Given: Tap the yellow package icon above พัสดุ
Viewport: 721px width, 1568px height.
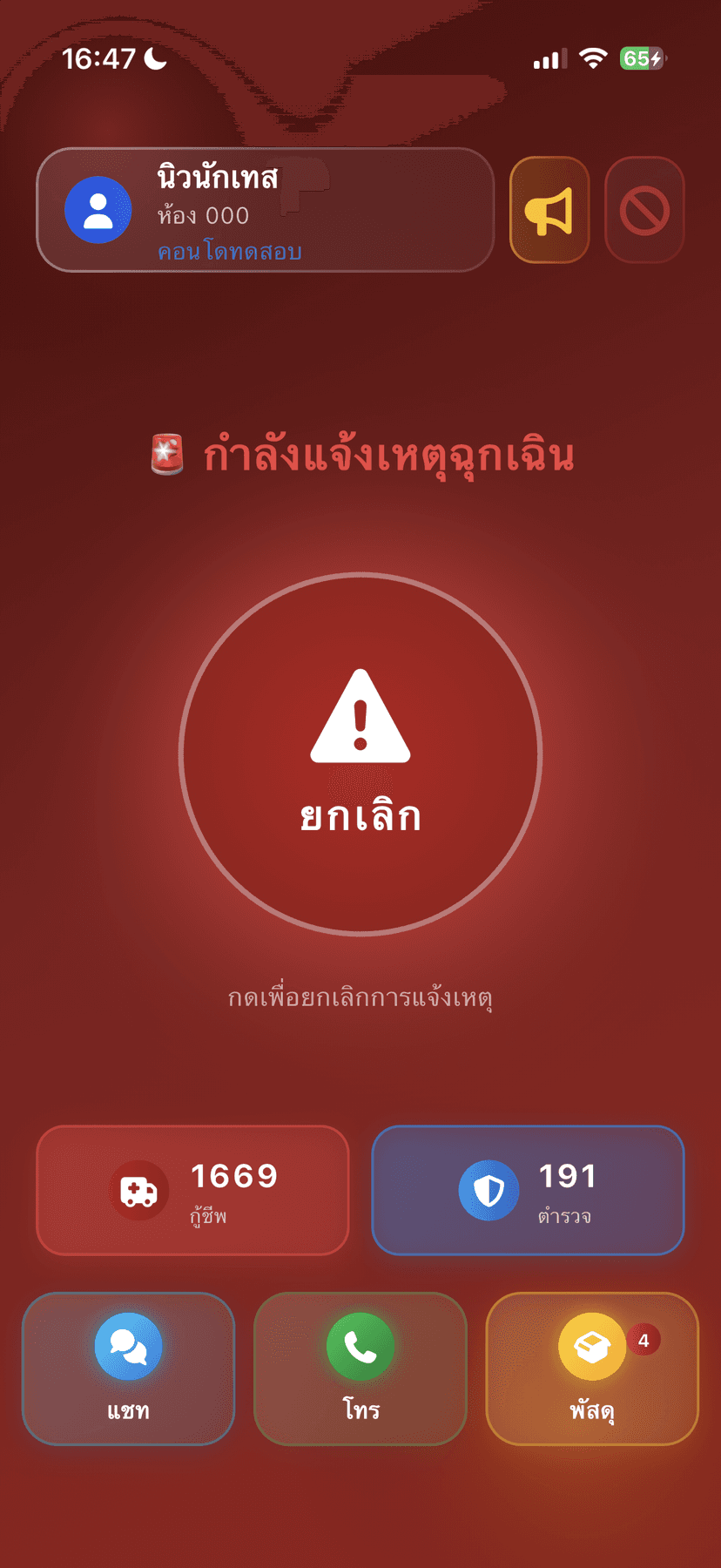Looking at the screenshot, I should click(x=591, y=1346).
